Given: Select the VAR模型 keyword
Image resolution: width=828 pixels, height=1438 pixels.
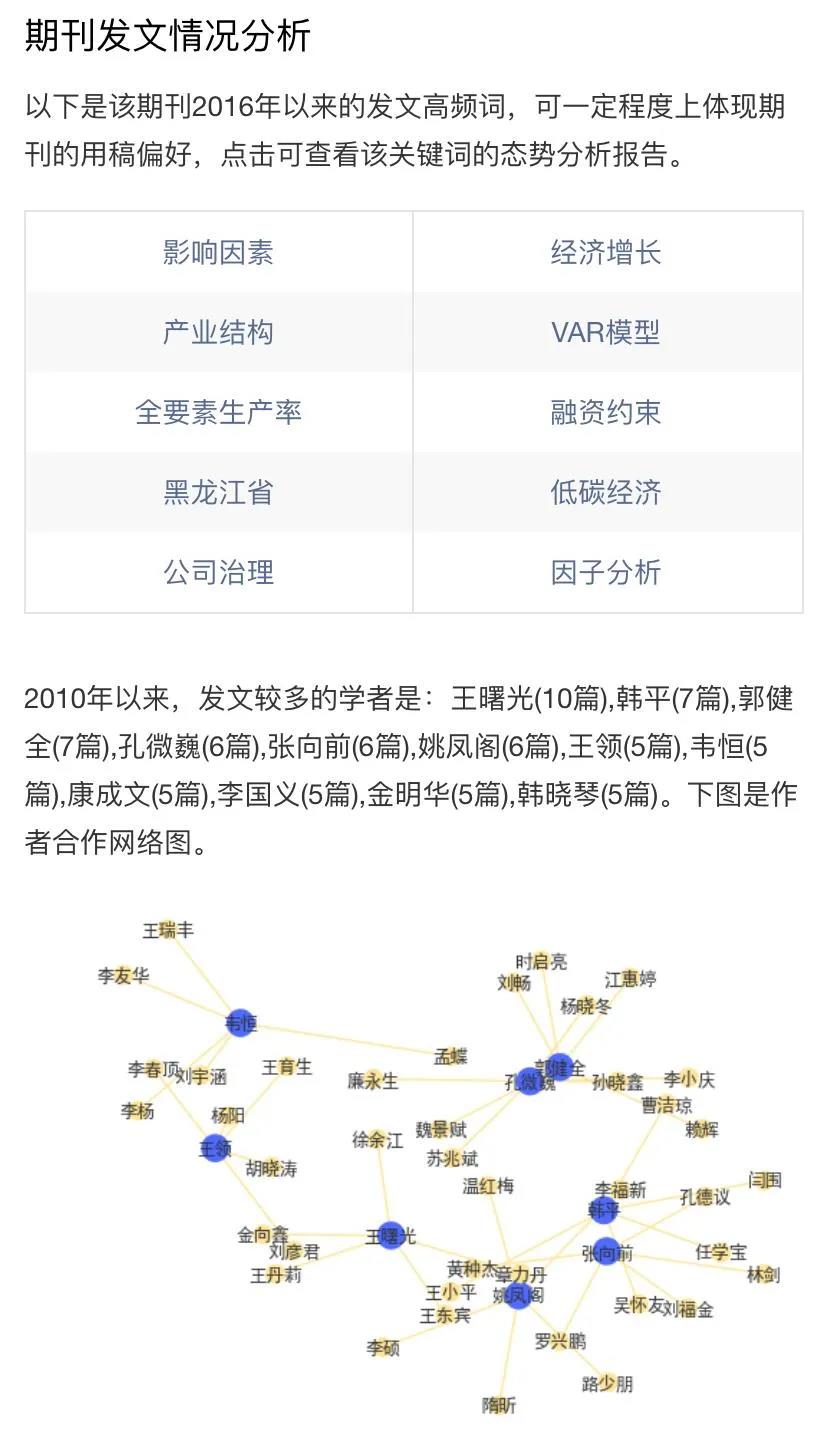Looking at the screenshot, I should point(606,332).
